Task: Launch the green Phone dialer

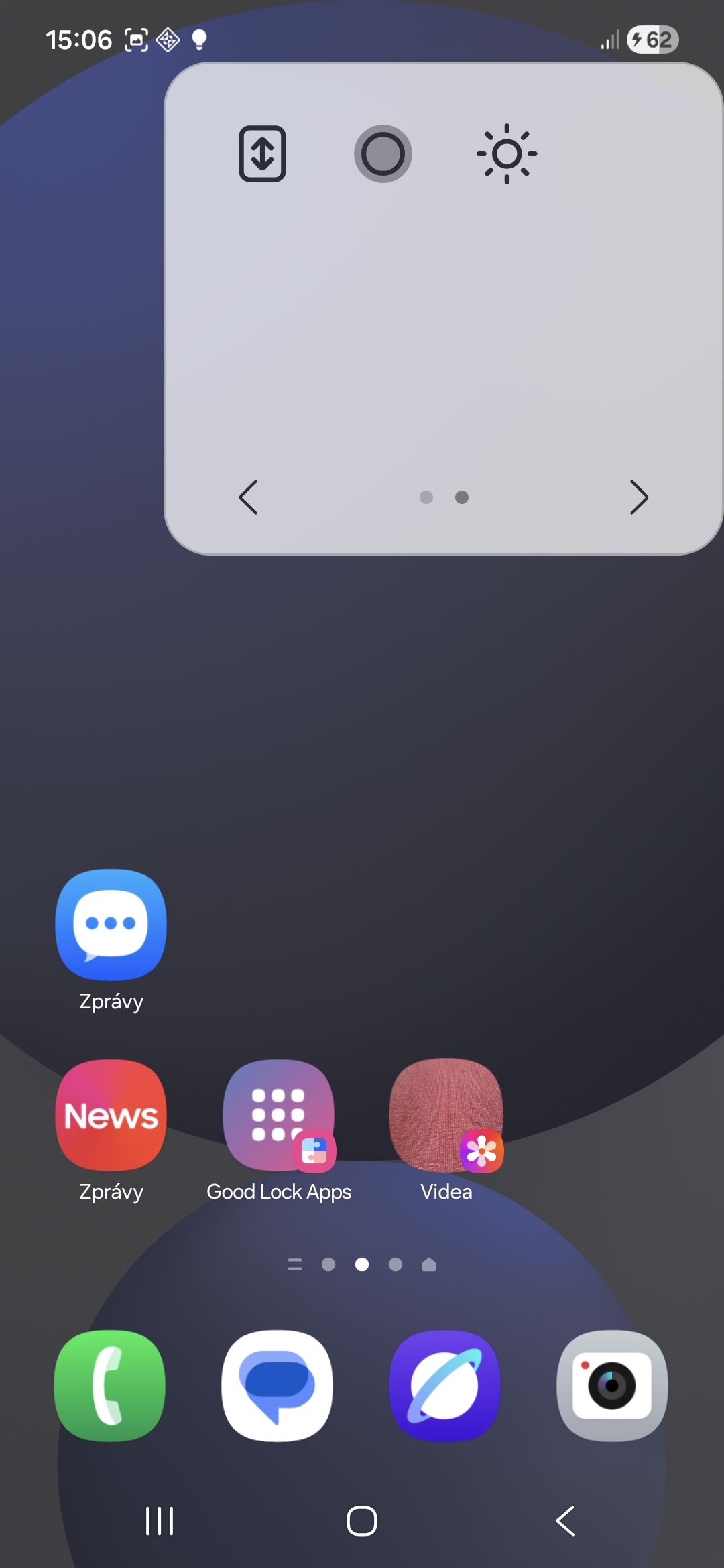Action: point(110,1386)
